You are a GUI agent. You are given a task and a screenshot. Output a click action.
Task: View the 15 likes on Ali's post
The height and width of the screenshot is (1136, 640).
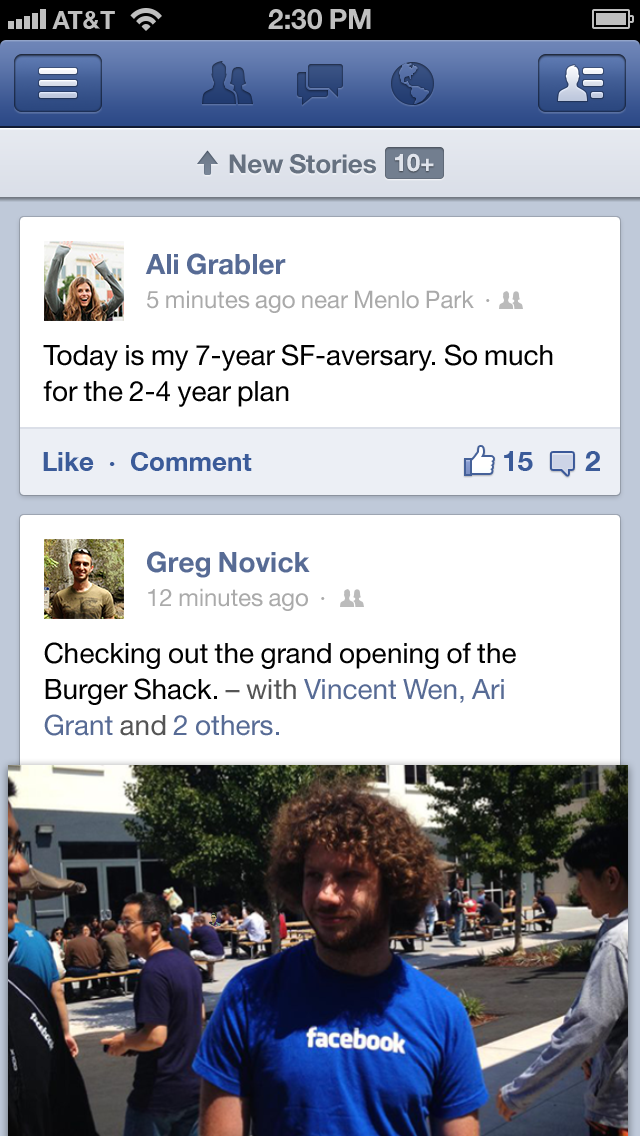click(498, 462)
